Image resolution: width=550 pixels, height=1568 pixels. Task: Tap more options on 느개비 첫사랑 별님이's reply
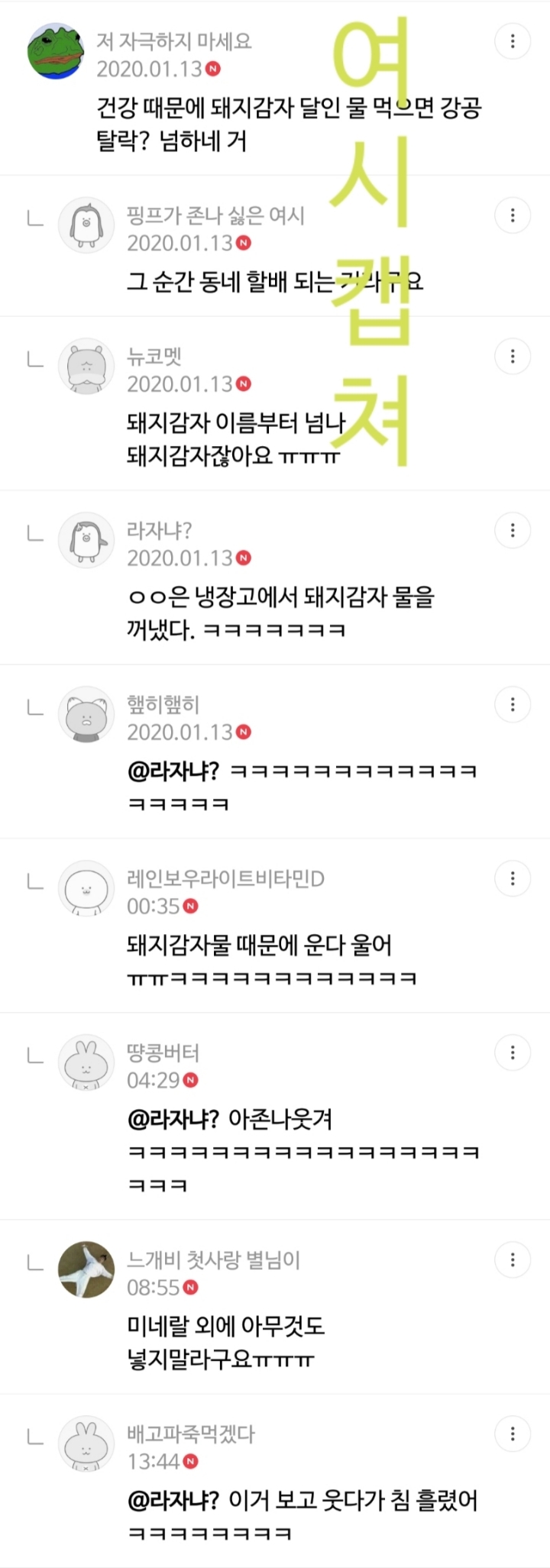click(x=513, y=1259)
